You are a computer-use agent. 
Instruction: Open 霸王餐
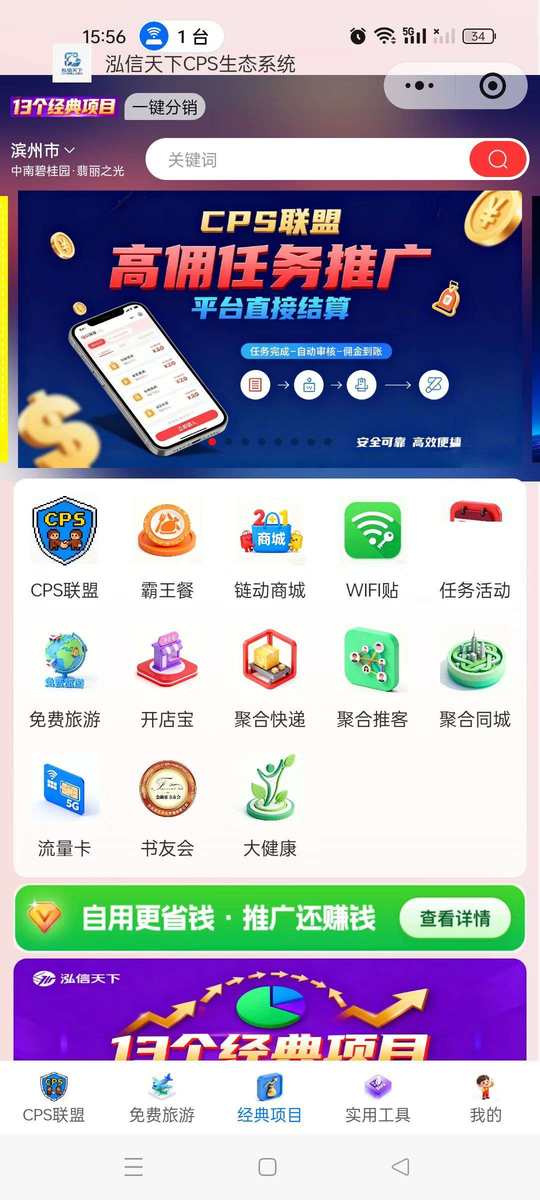click(x=167, y=549)
